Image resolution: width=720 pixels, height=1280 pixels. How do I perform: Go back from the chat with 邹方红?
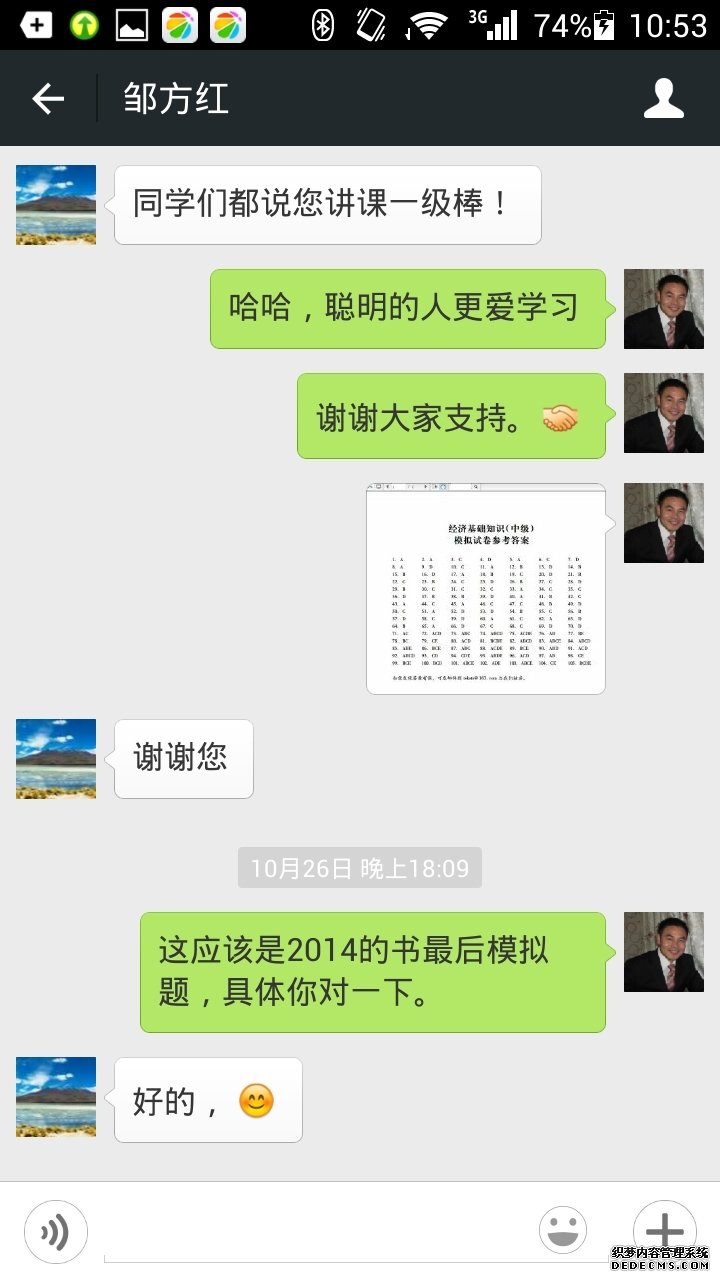coord(47,98)
